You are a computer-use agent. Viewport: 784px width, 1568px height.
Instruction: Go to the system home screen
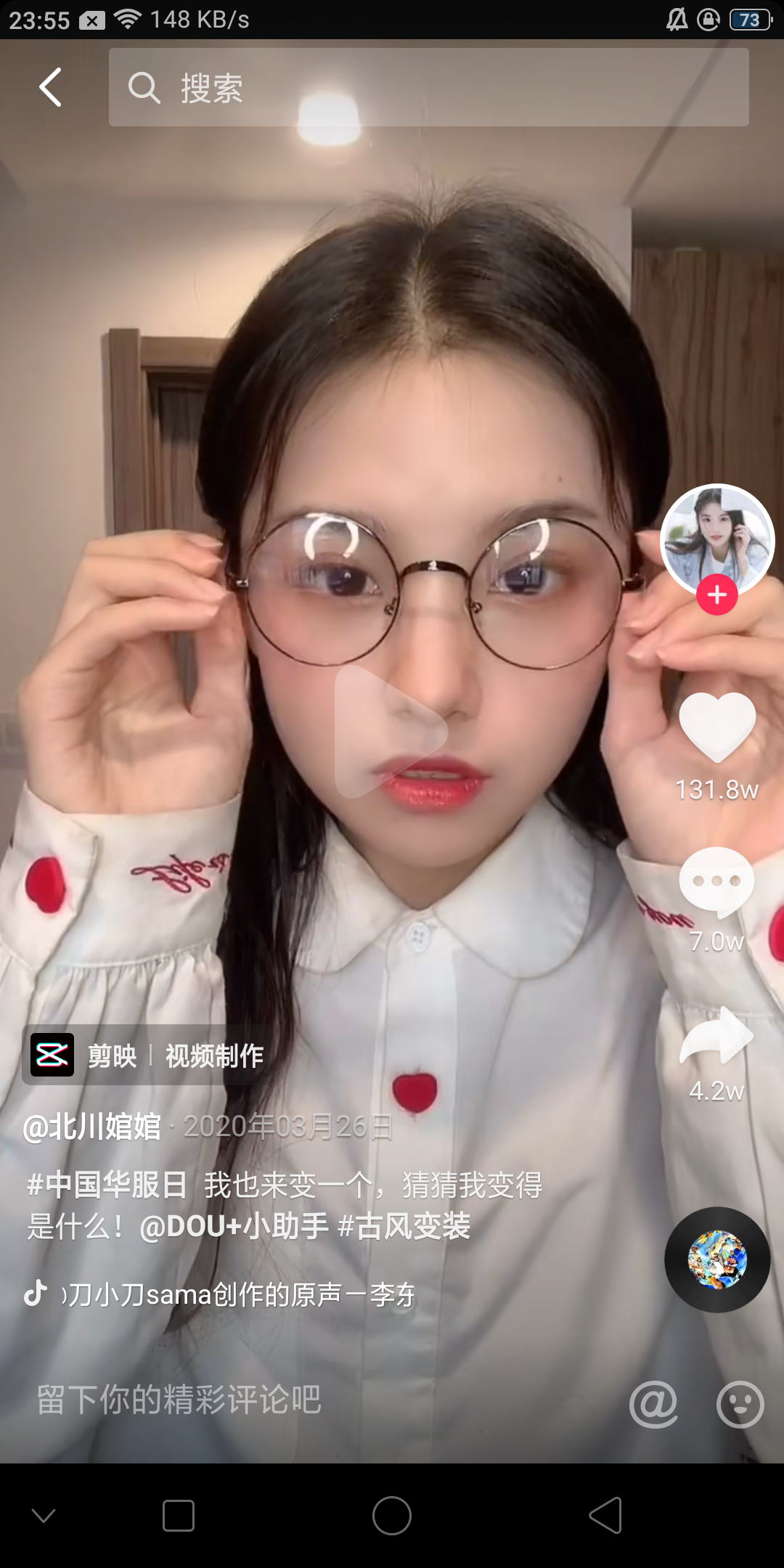coord(392,1516)
